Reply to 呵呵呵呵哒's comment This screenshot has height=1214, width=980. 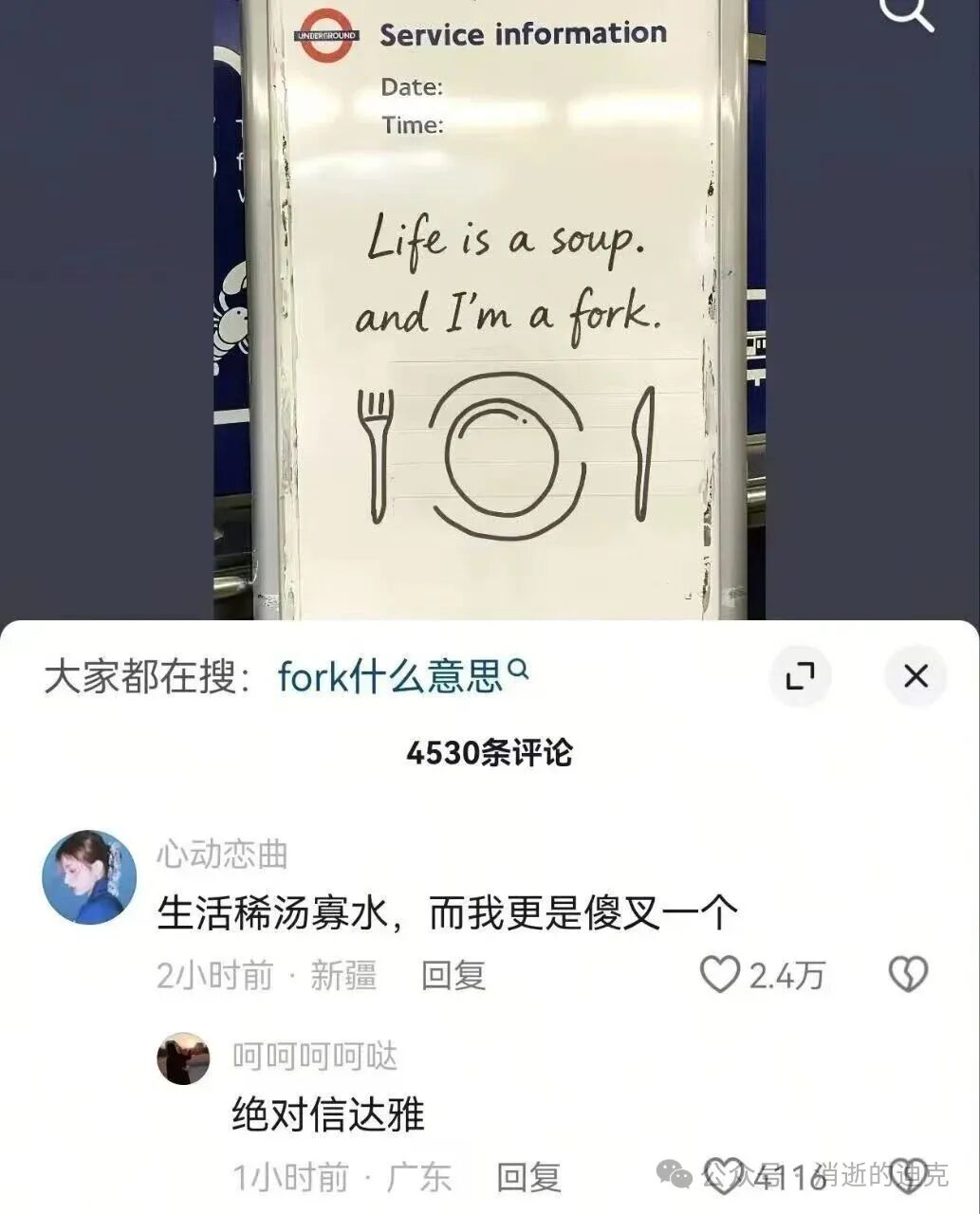click(x=528, y=1178)
